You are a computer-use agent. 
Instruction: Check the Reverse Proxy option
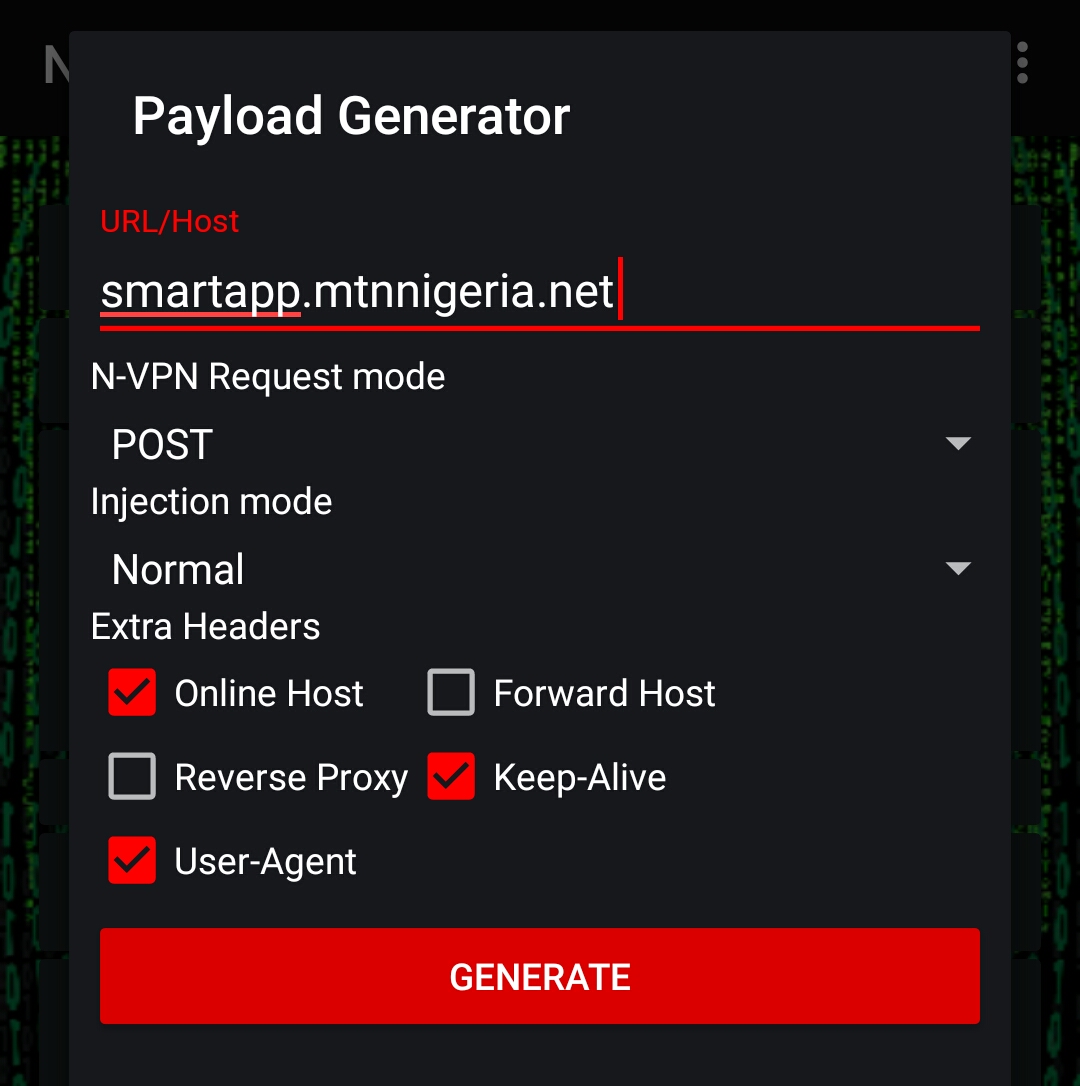132,777
